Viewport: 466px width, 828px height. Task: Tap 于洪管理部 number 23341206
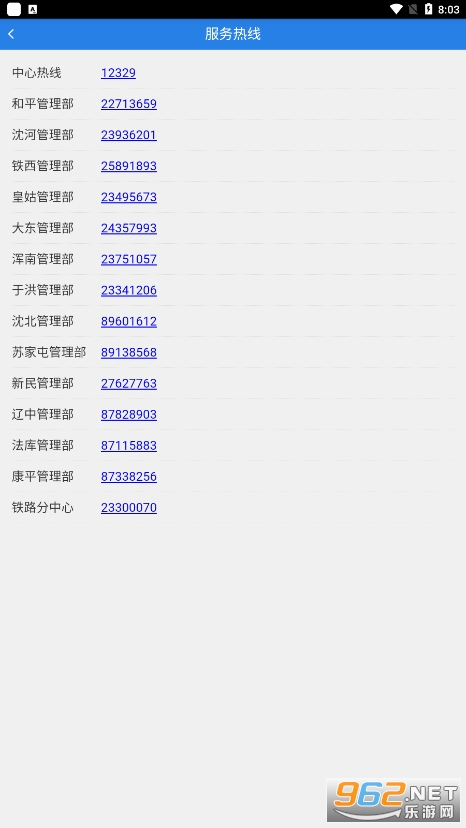pos(129,290)
